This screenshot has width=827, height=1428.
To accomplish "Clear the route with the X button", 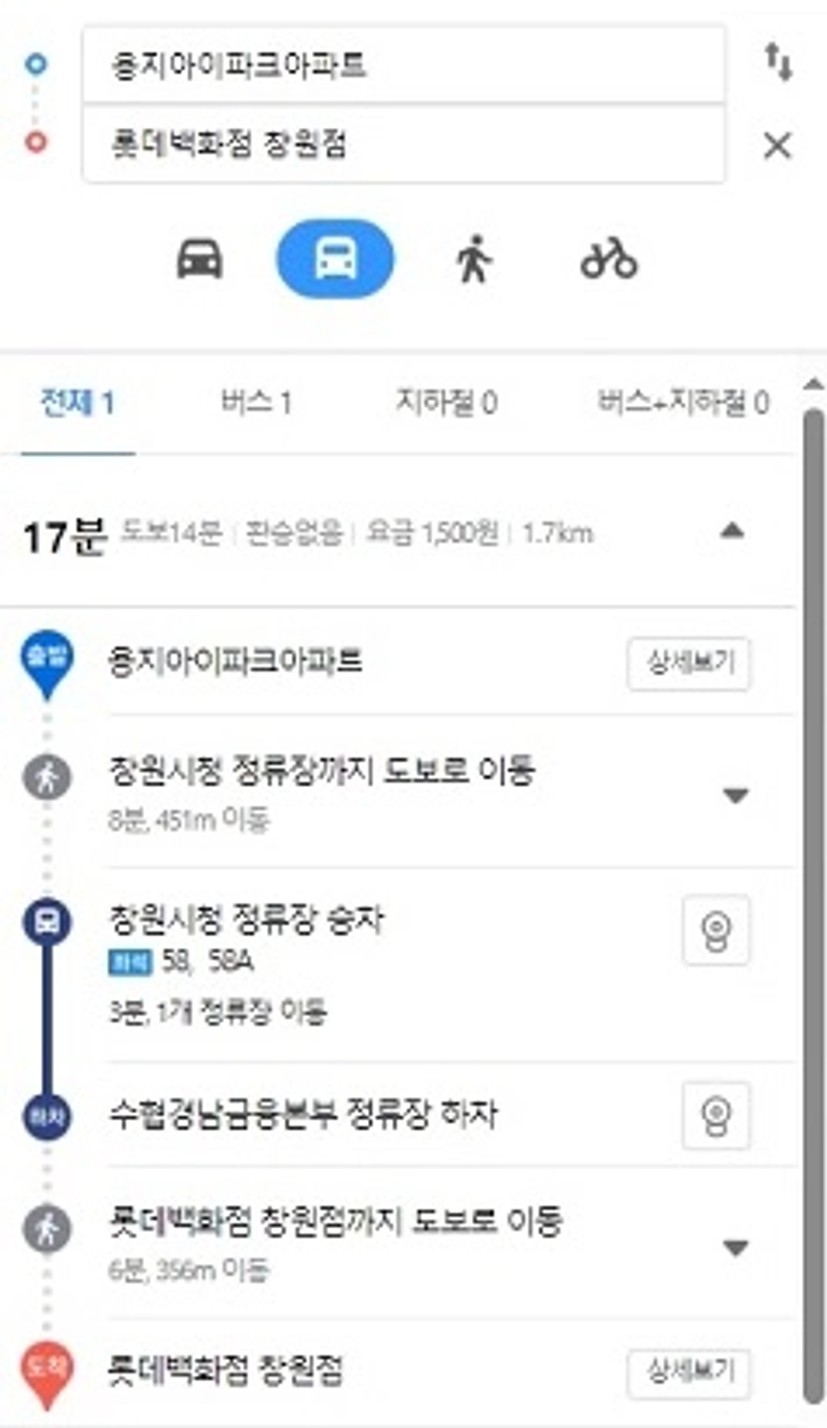I will tap(777, 146).
